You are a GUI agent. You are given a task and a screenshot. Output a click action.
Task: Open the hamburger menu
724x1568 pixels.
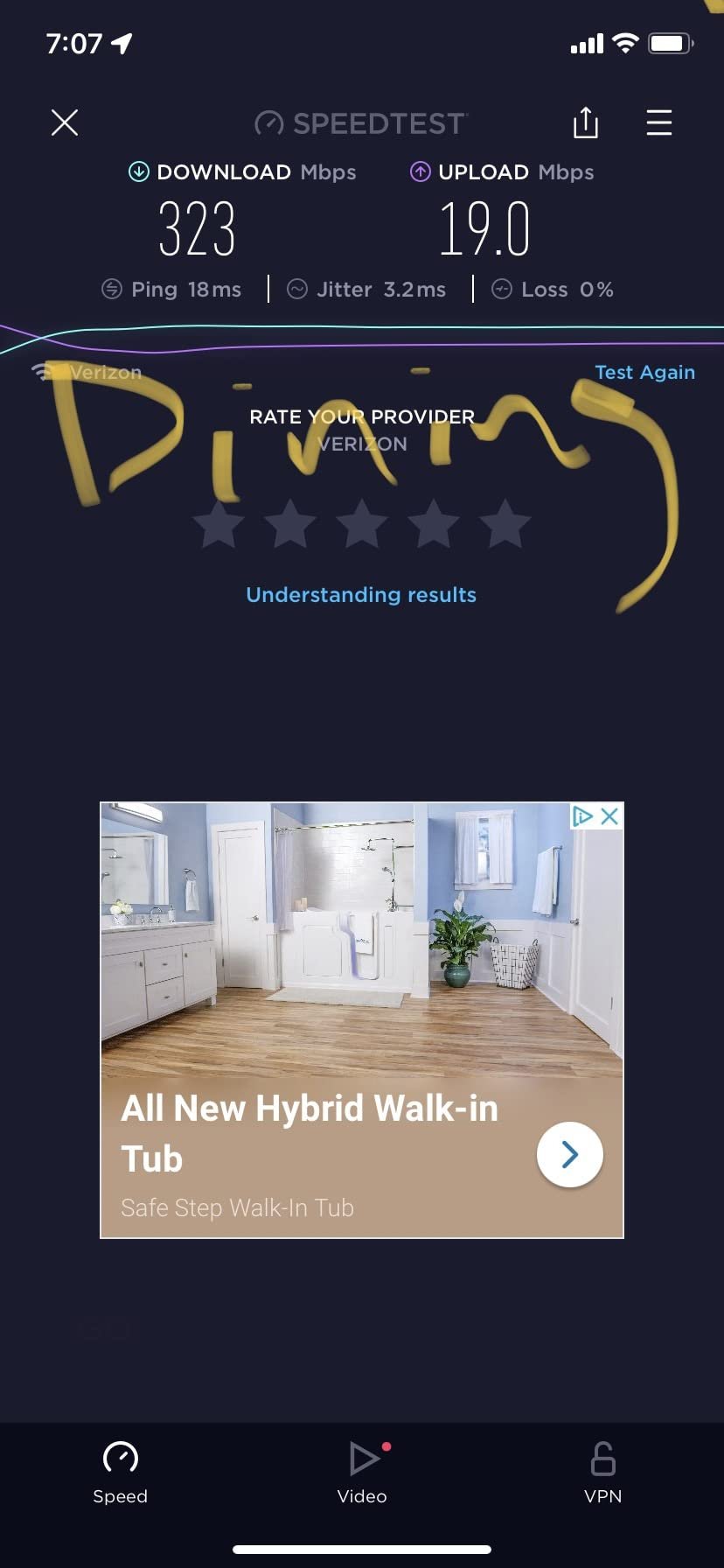658,122
